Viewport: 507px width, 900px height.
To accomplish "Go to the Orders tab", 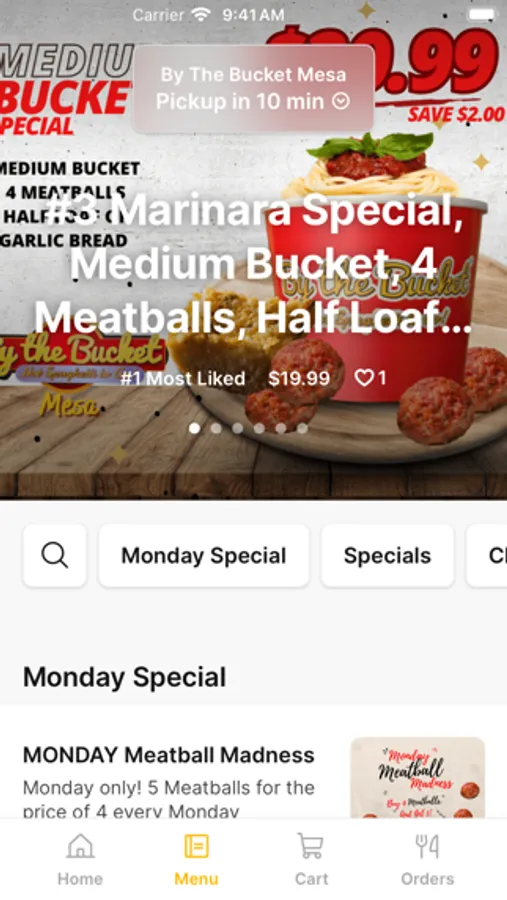I will click(427, 859).
